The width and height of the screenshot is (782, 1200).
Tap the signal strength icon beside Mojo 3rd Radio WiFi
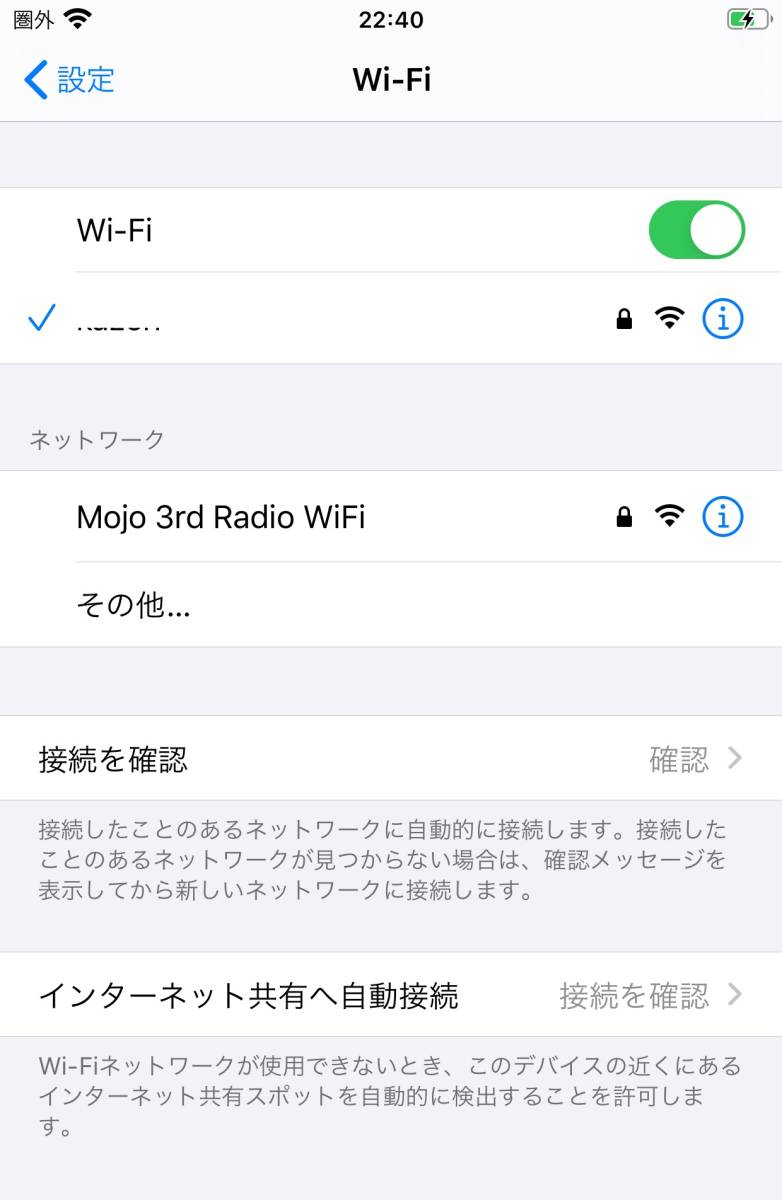[x=667, y=517]
